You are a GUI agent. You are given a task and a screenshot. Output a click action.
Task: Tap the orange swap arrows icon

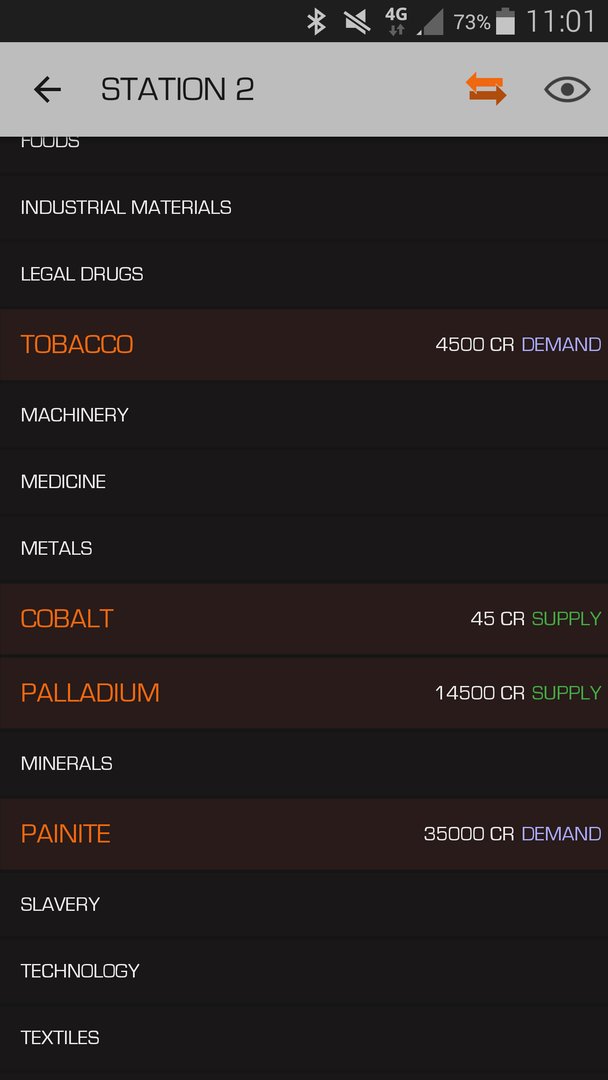click(486, 89)
